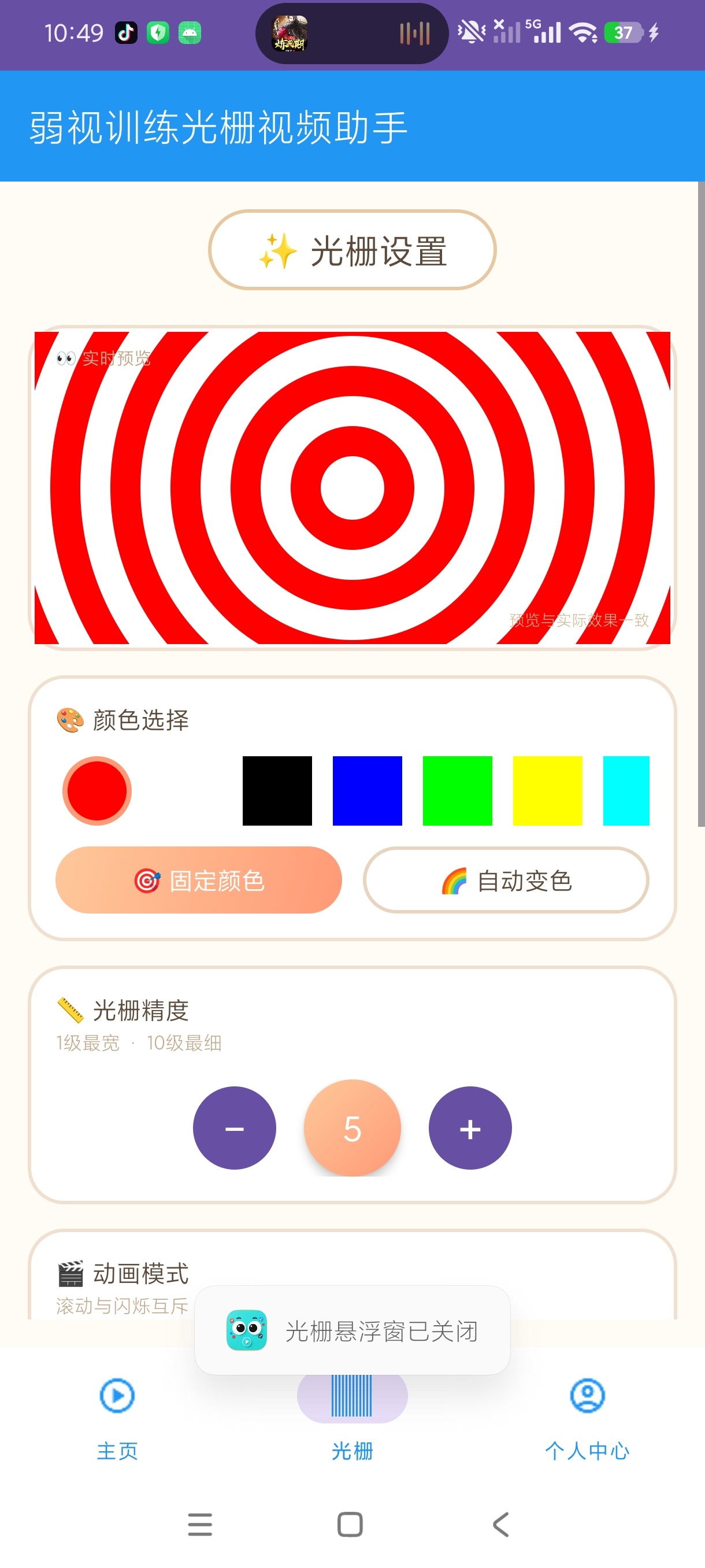
Task: Enable 自动变色 auto color change
Action: pyautogui.click(x=506, y=880)
